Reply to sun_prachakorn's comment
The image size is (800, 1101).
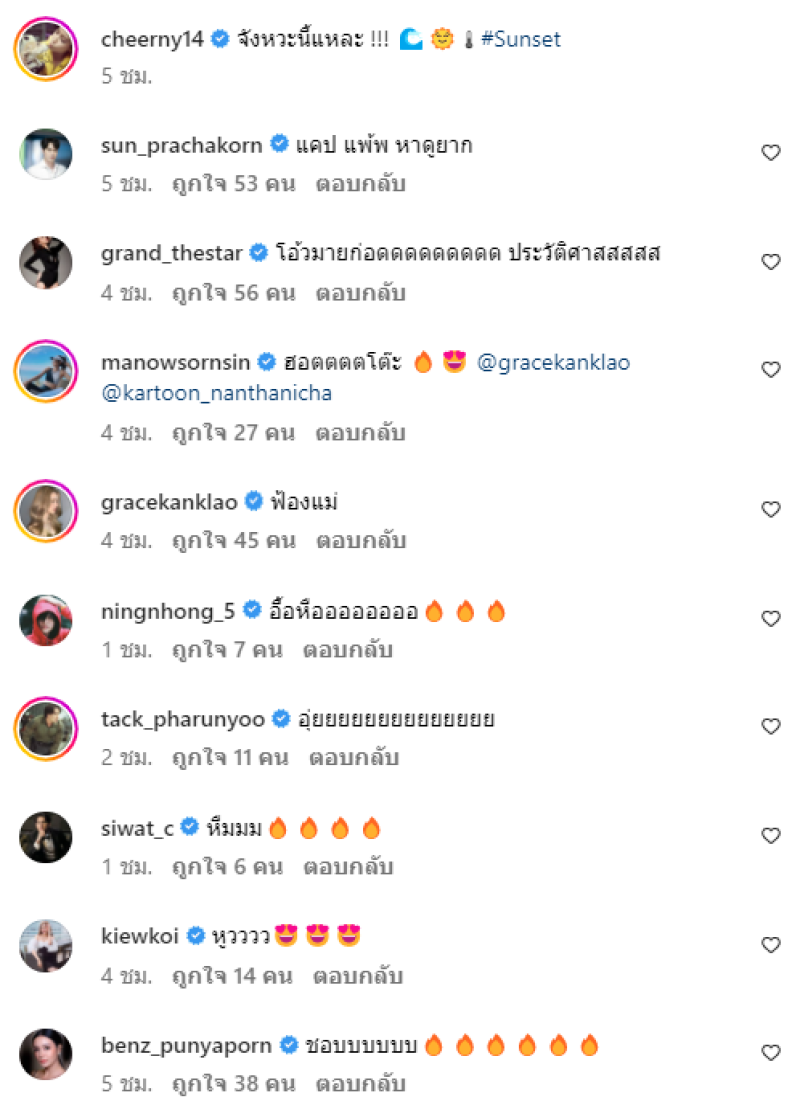click(360, 184)
